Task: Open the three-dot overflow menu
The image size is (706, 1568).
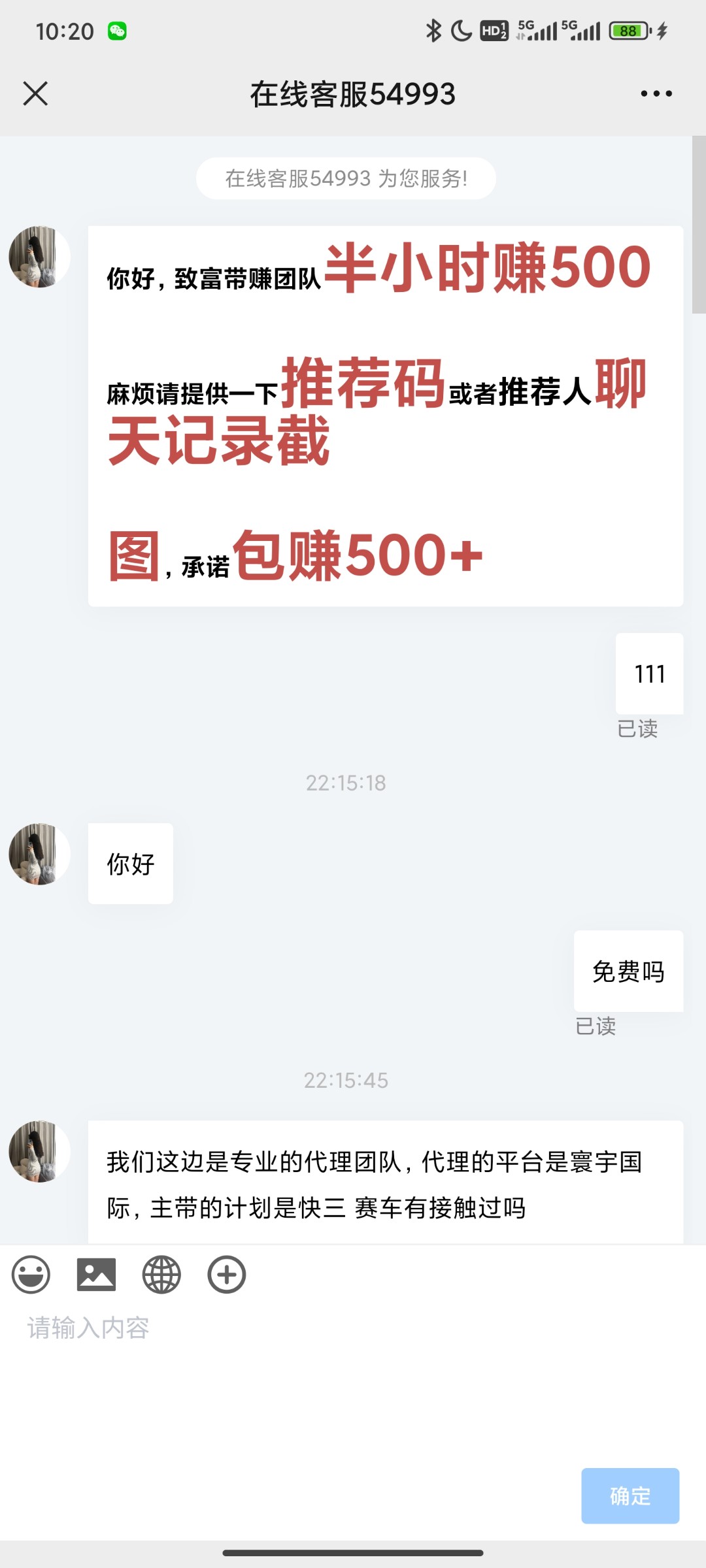Action: click(656, 93)
